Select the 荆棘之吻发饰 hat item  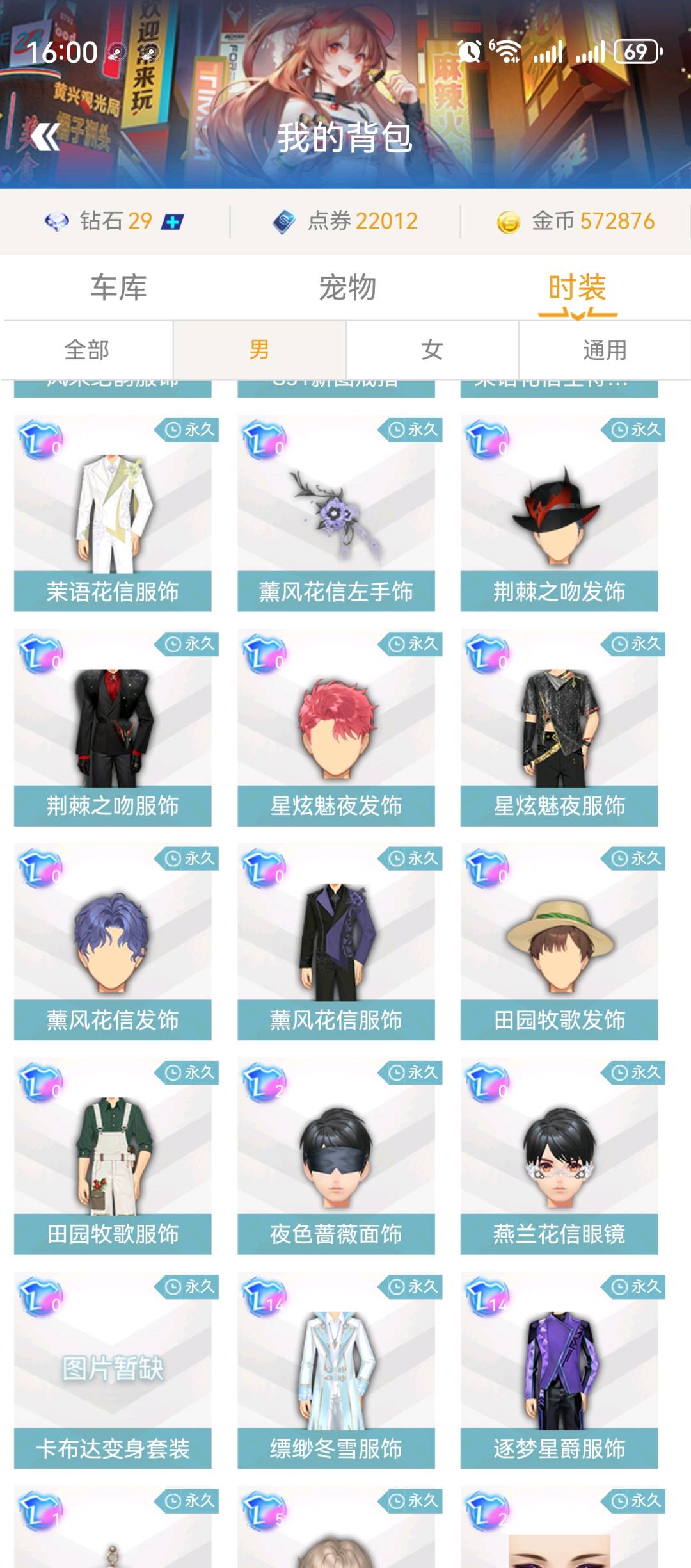559,513
